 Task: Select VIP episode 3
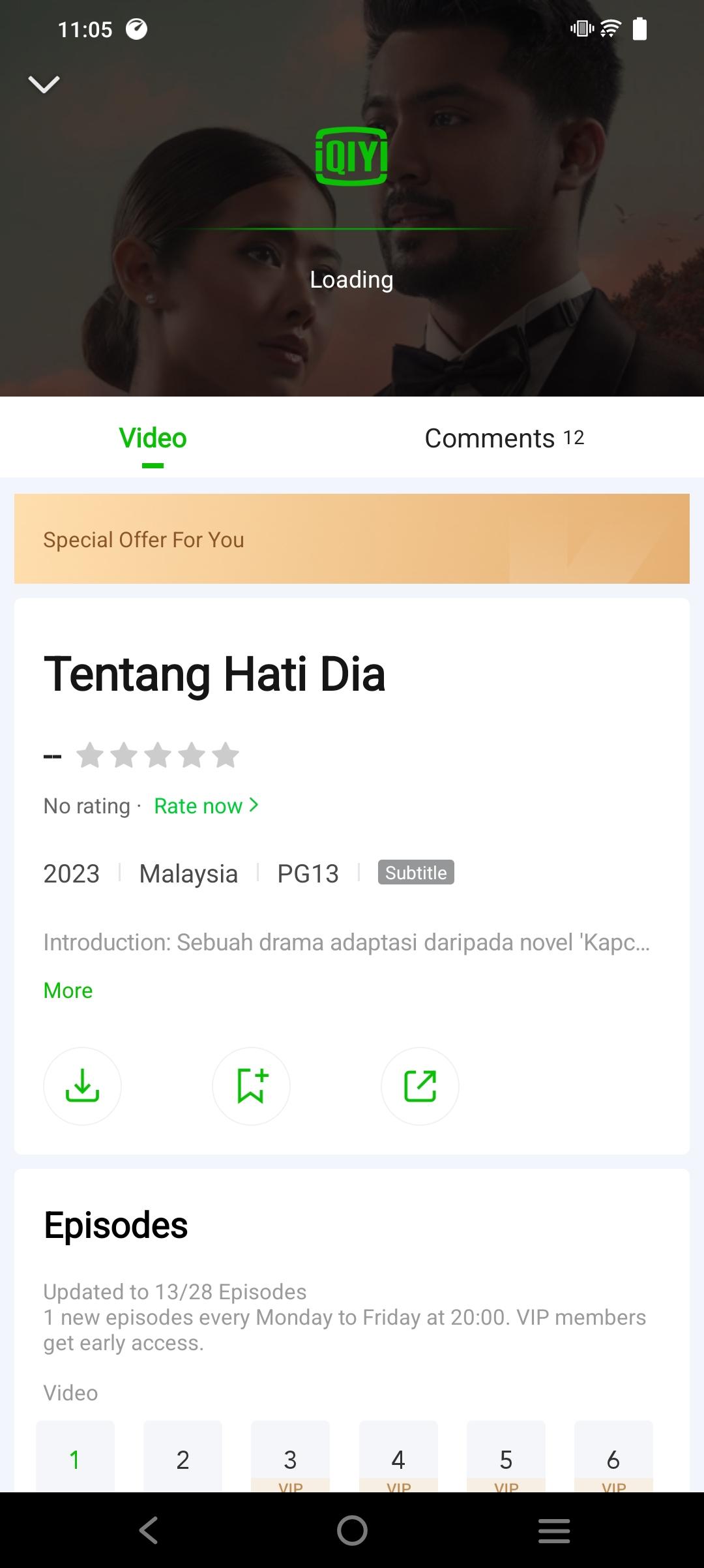290,1461
